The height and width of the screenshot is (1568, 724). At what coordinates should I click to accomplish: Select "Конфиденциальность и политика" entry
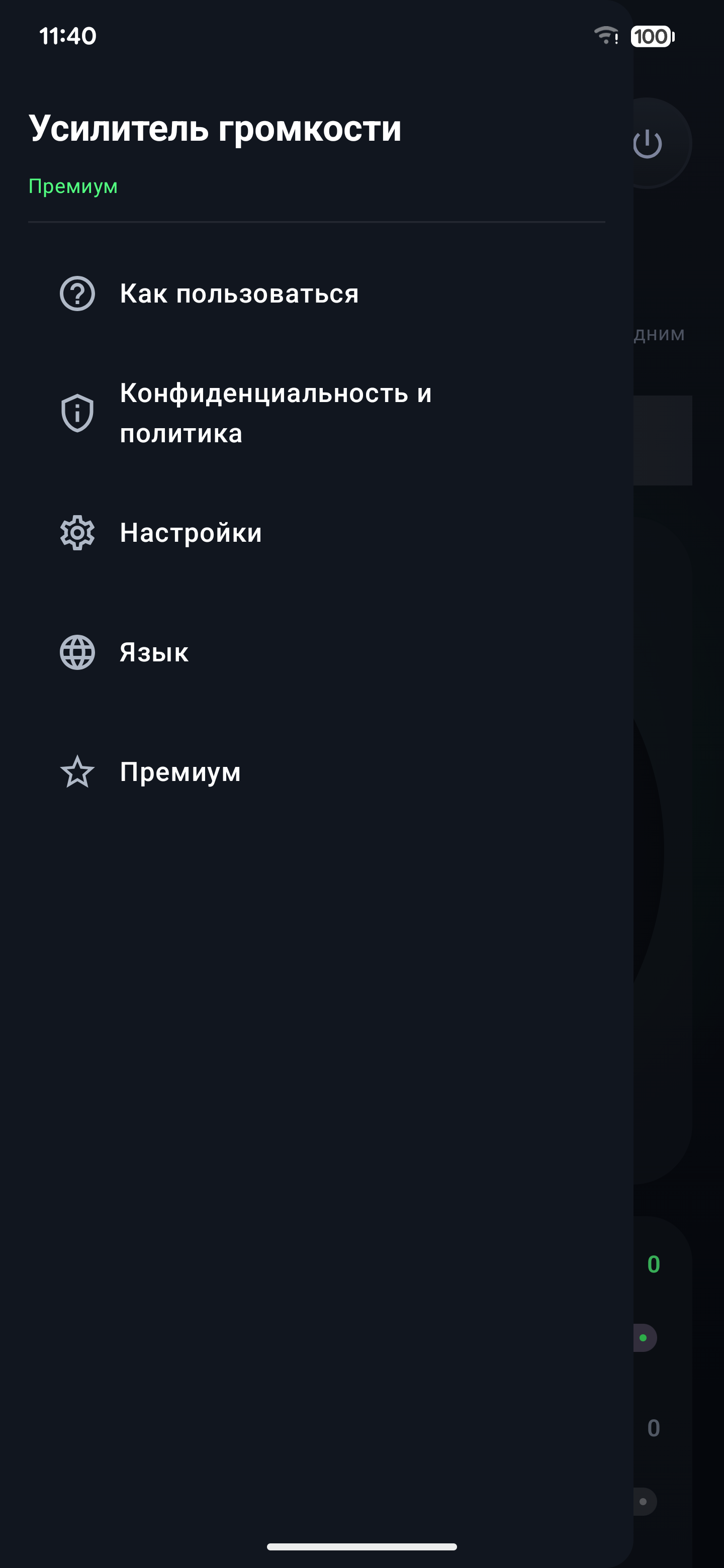[275, 413]
